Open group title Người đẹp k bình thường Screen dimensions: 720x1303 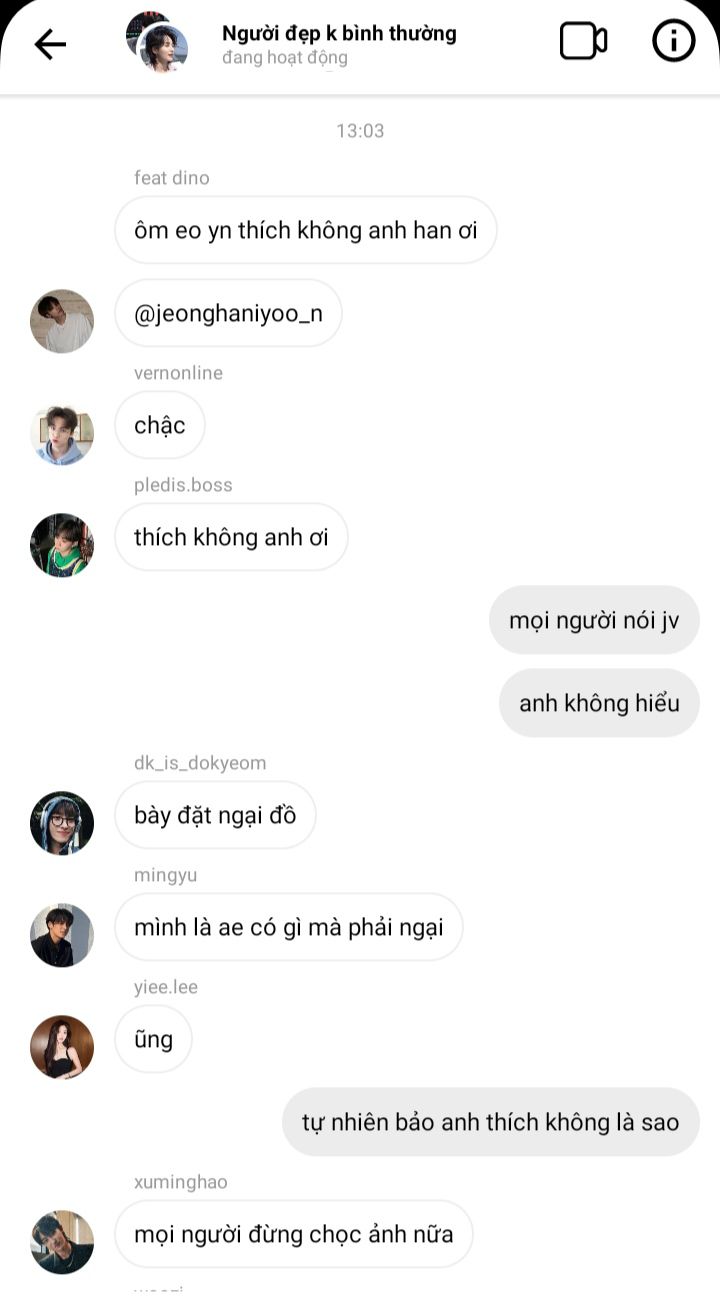click(x=339, y=33)
